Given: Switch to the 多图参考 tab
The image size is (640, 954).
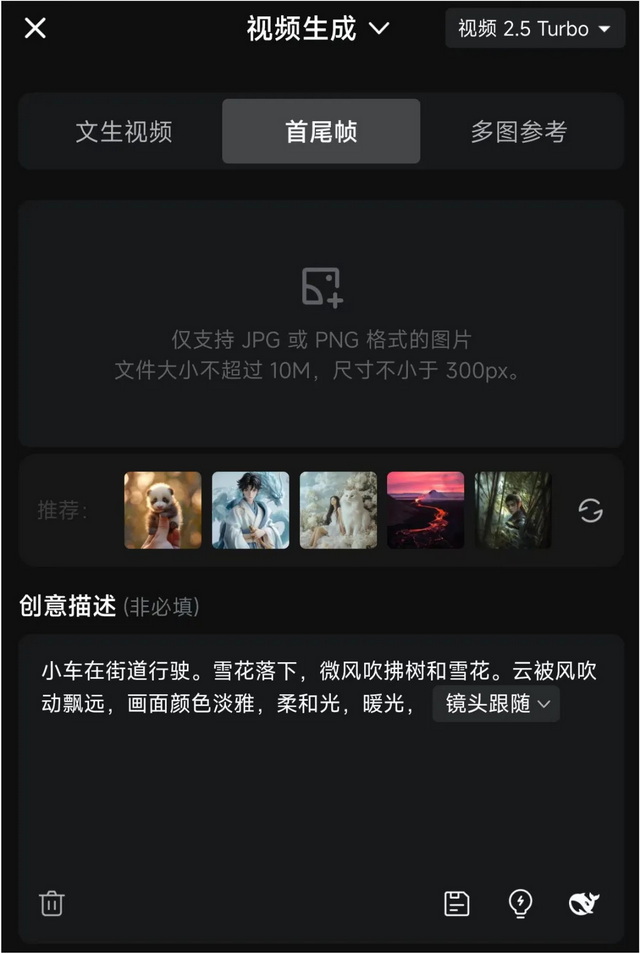Looking at the screenshot, I should [518, 131].
